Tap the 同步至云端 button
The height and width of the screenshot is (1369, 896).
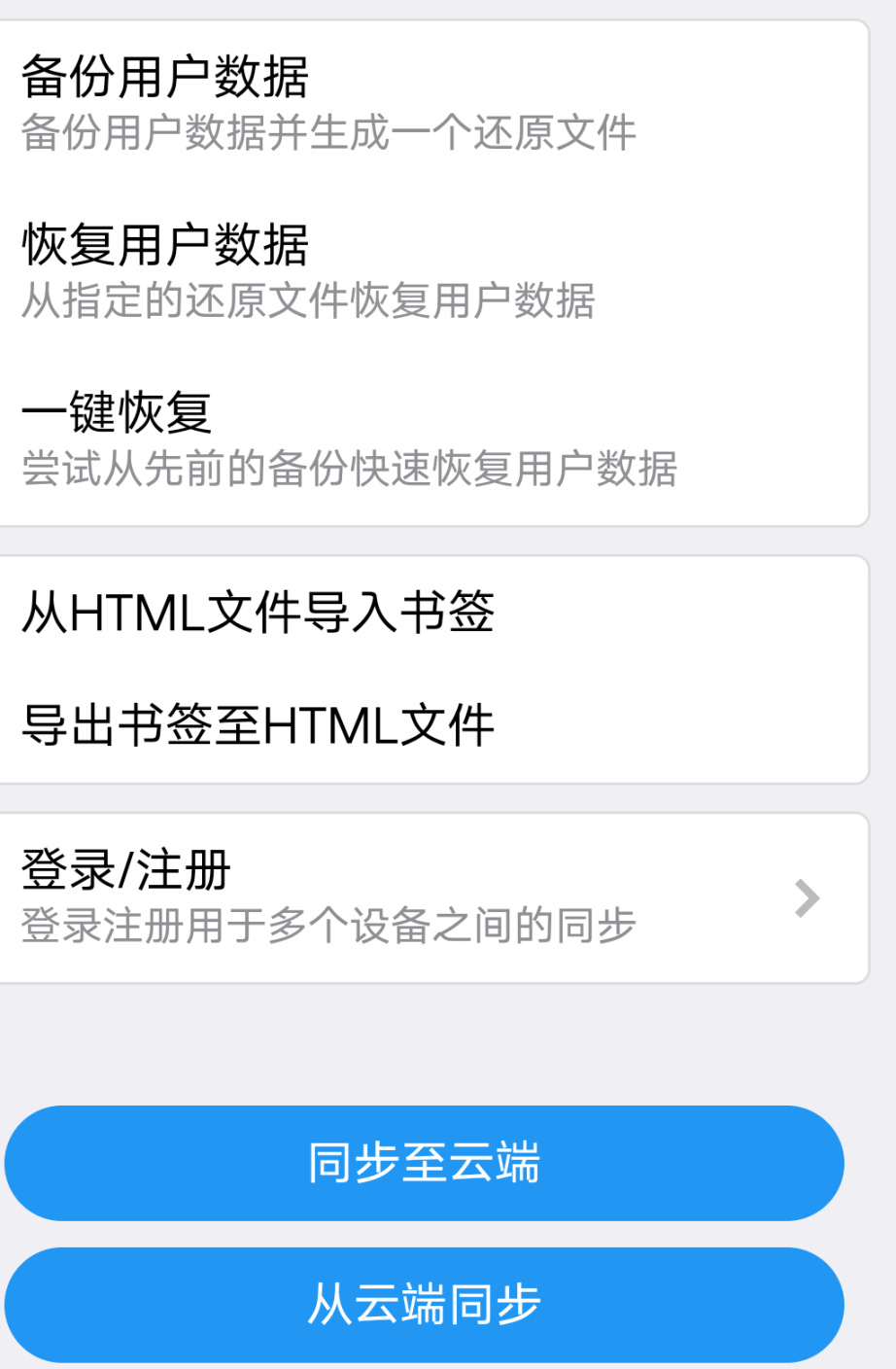425,1163
